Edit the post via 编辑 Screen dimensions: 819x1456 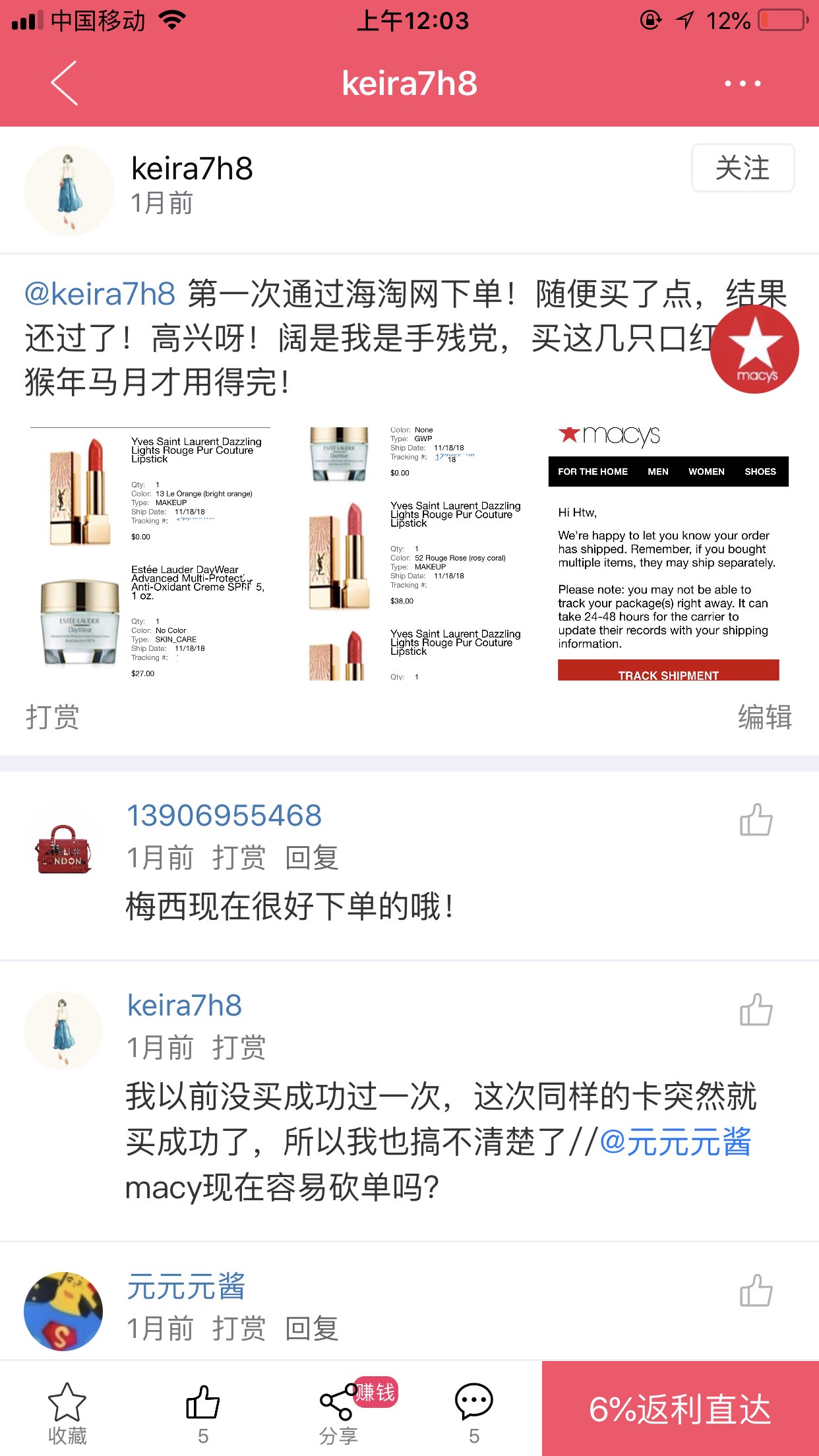point(764,717)
